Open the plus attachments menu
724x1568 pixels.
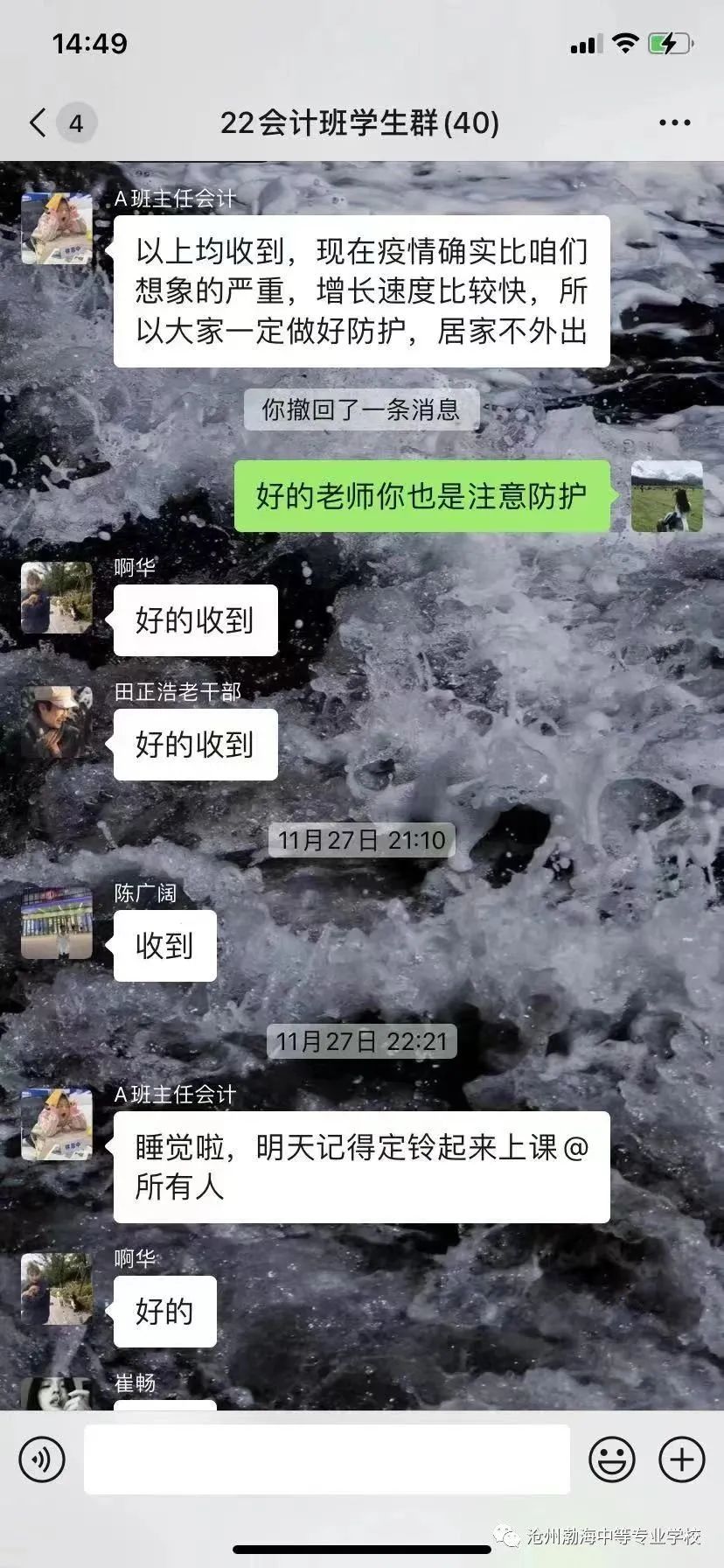point(681,1459)
